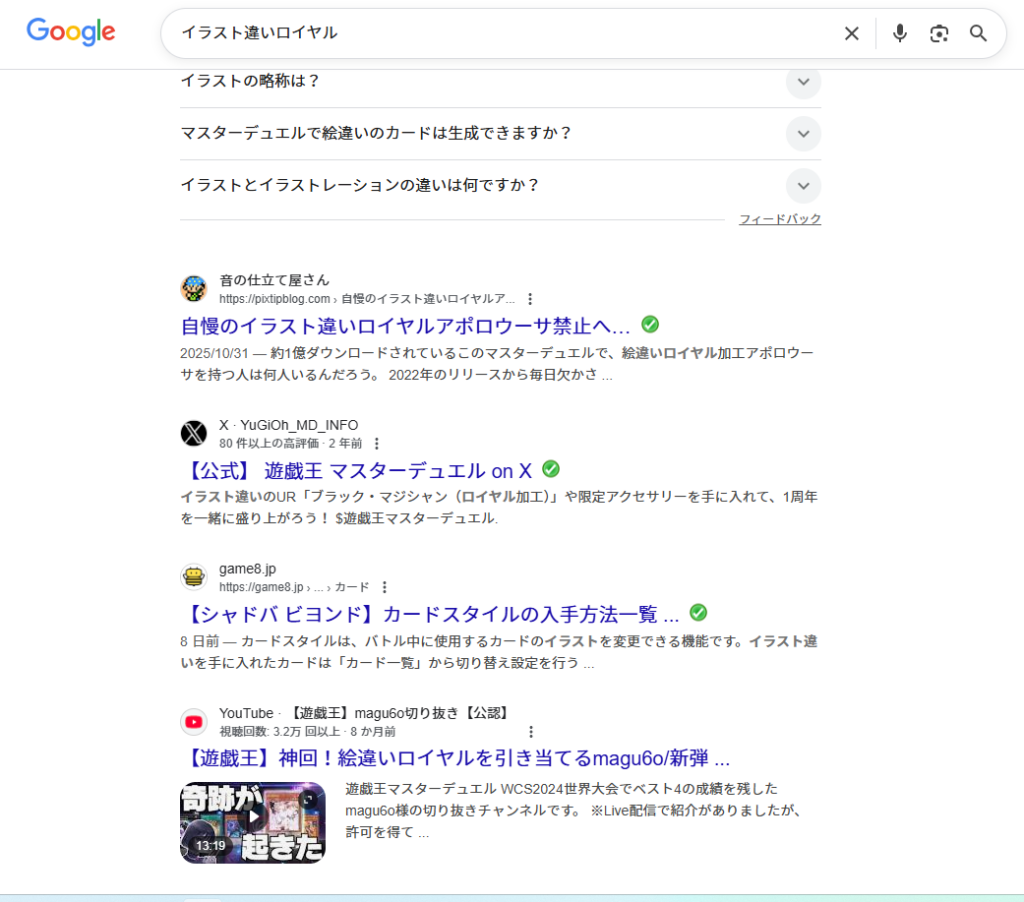Expand イラストとイラストレーションの違いは何ですか？
1024x902 pixels.
[803, 186]
